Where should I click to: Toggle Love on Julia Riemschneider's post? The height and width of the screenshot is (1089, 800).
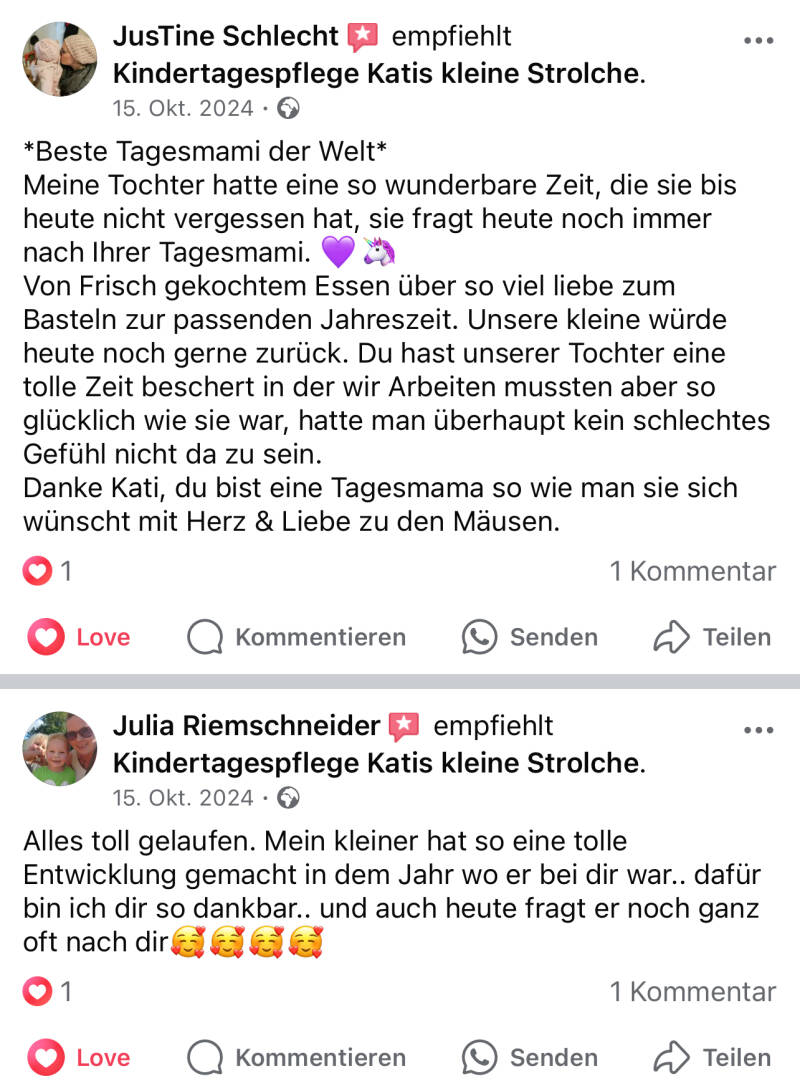coord(79,1057)
